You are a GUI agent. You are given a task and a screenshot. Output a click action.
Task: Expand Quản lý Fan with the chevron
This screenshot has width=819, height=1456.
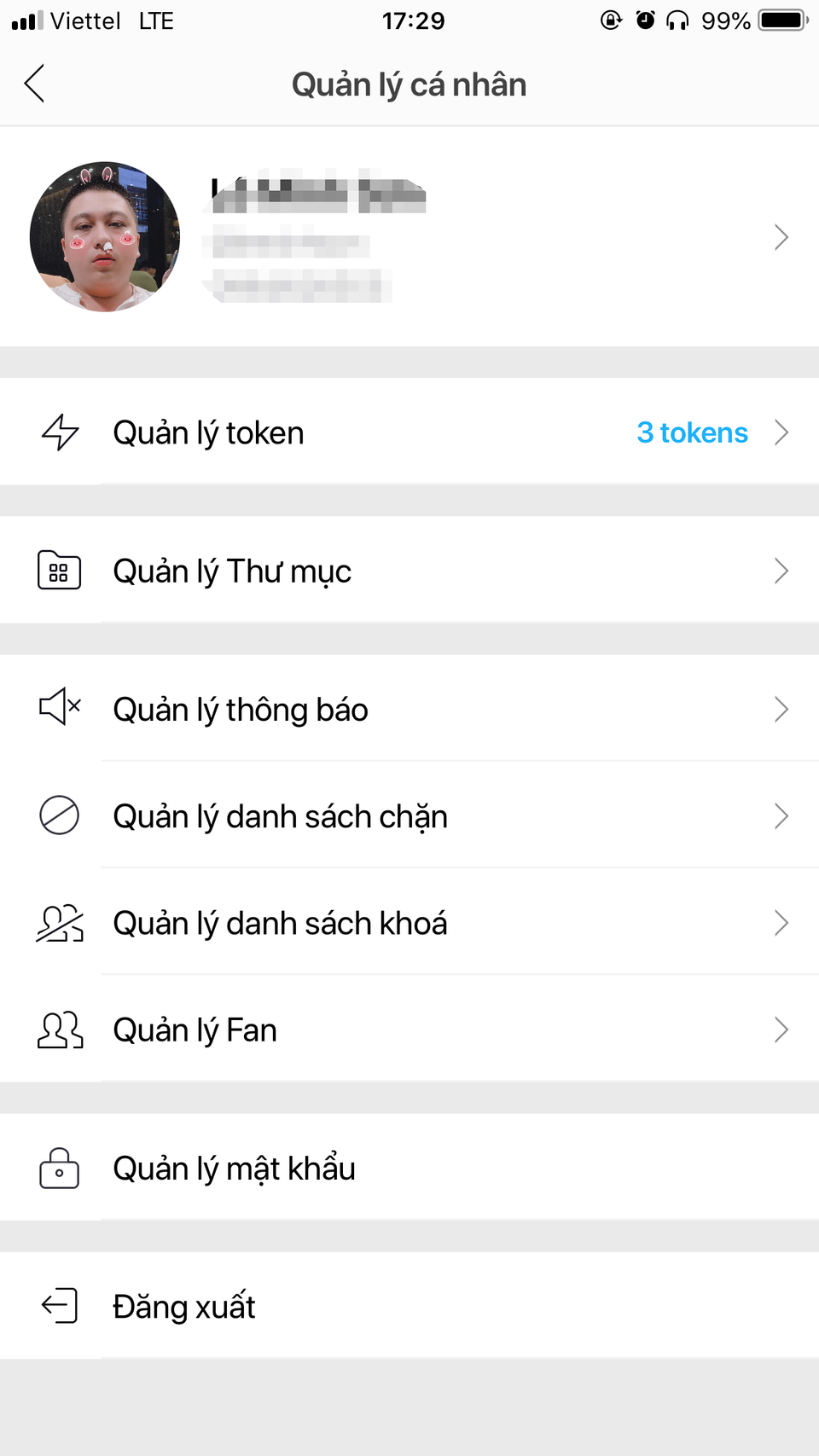point(781,1030)
